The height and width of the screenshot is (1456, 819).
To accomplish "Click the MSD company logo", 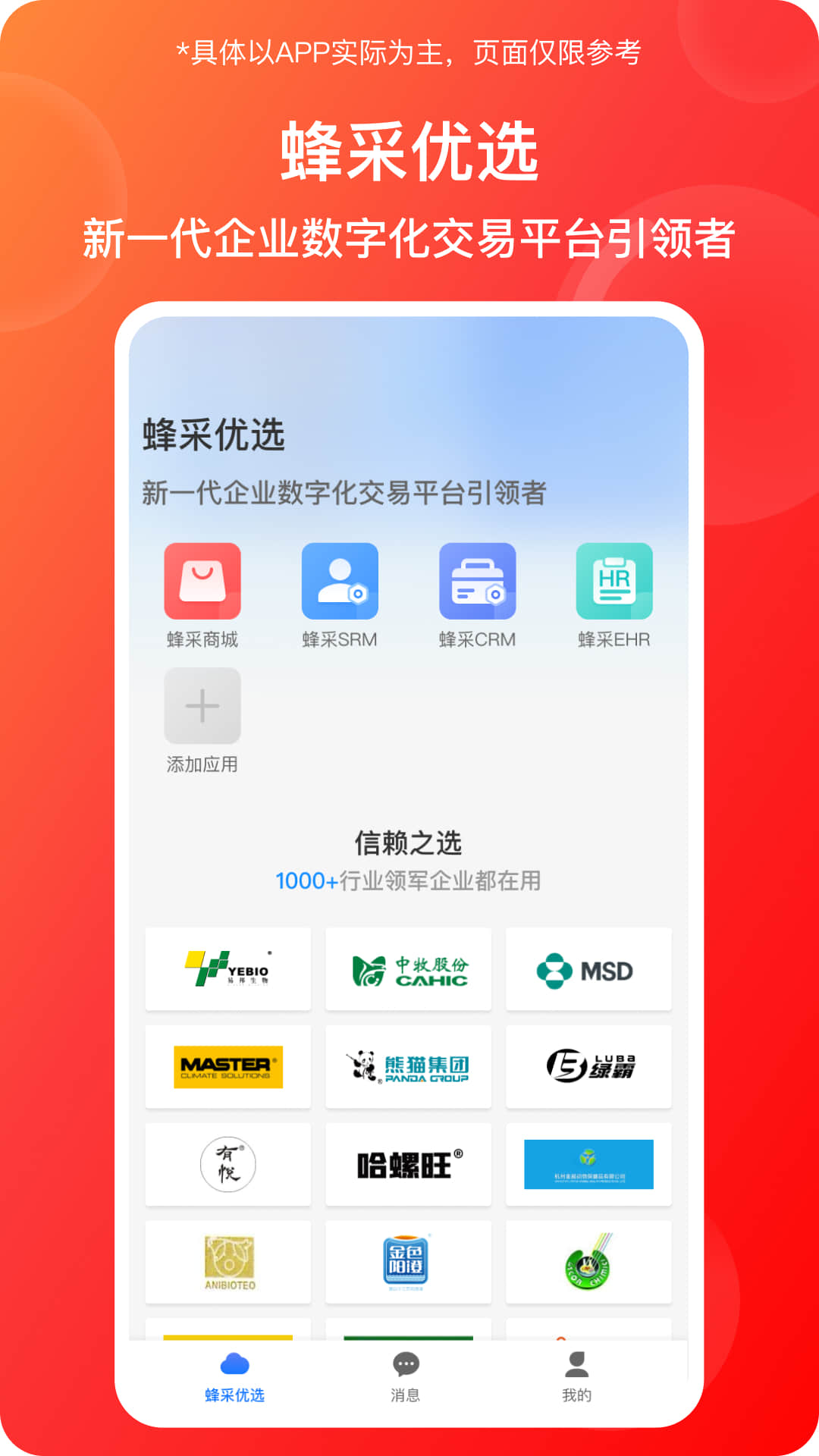I will pos(588,969).
